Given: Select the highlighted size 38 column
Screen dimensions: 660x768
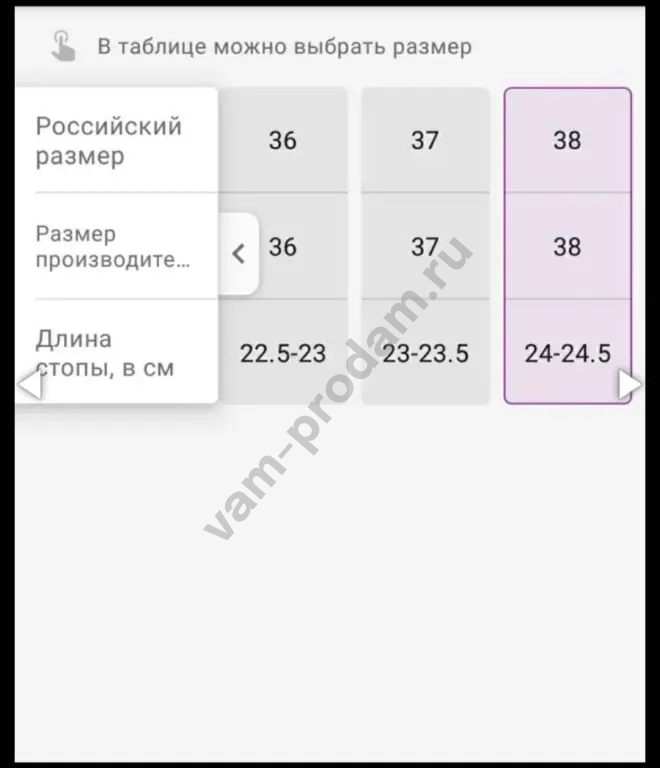Looking at the screenshot, I should 568,246.
